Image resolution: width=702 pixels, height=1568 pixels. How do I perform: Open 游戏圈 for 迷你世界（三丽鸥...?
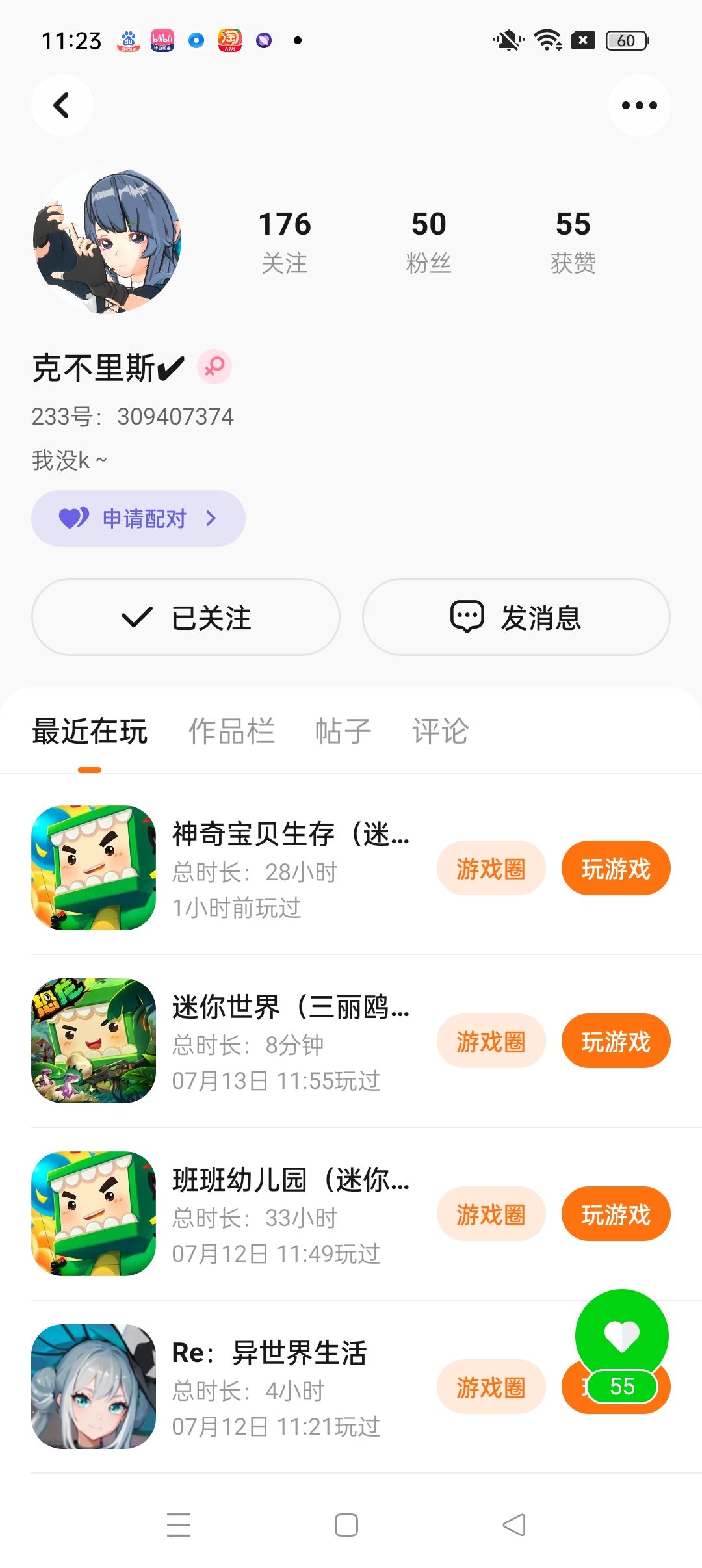click(x=491, y=1041)
